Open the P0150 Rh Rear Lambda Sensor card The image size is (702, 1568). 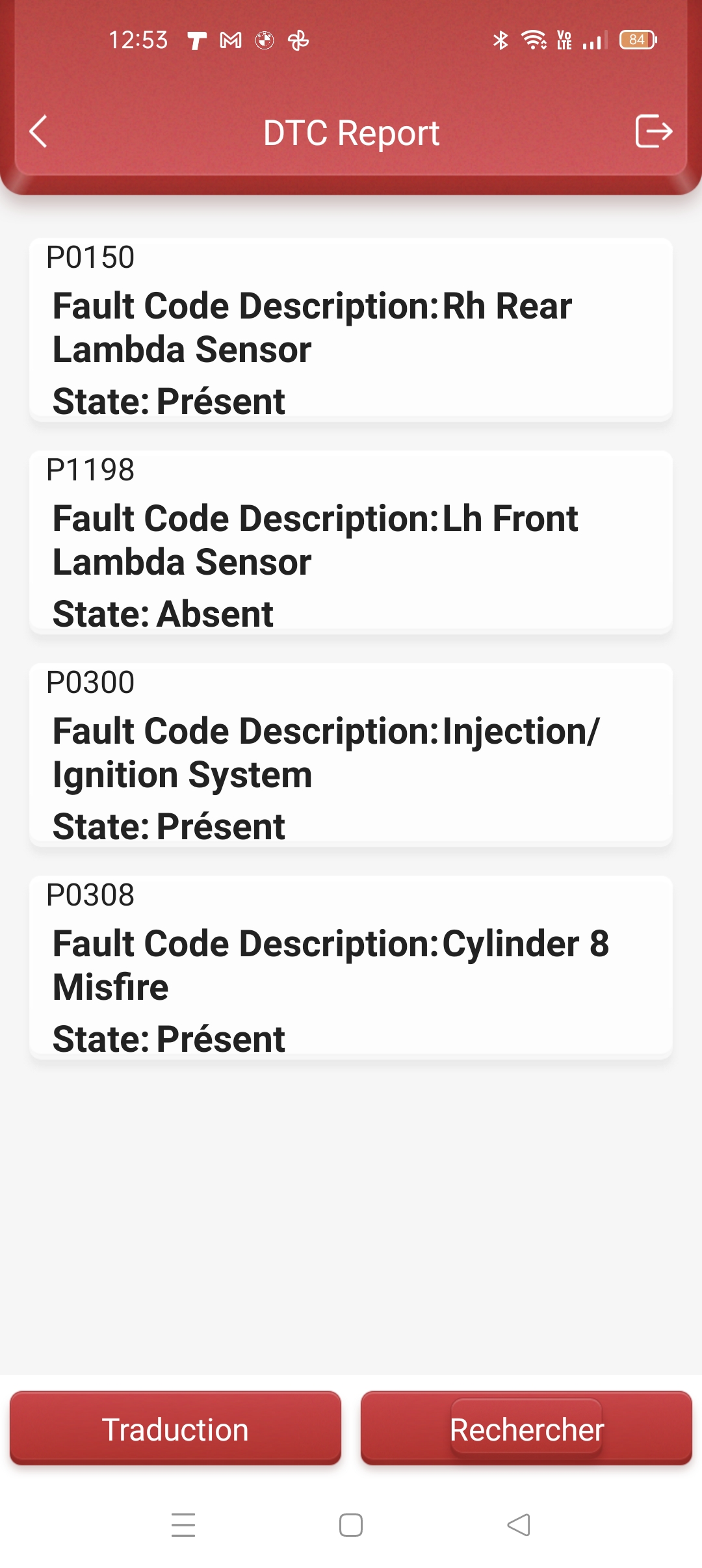click(x=351, y=329)
